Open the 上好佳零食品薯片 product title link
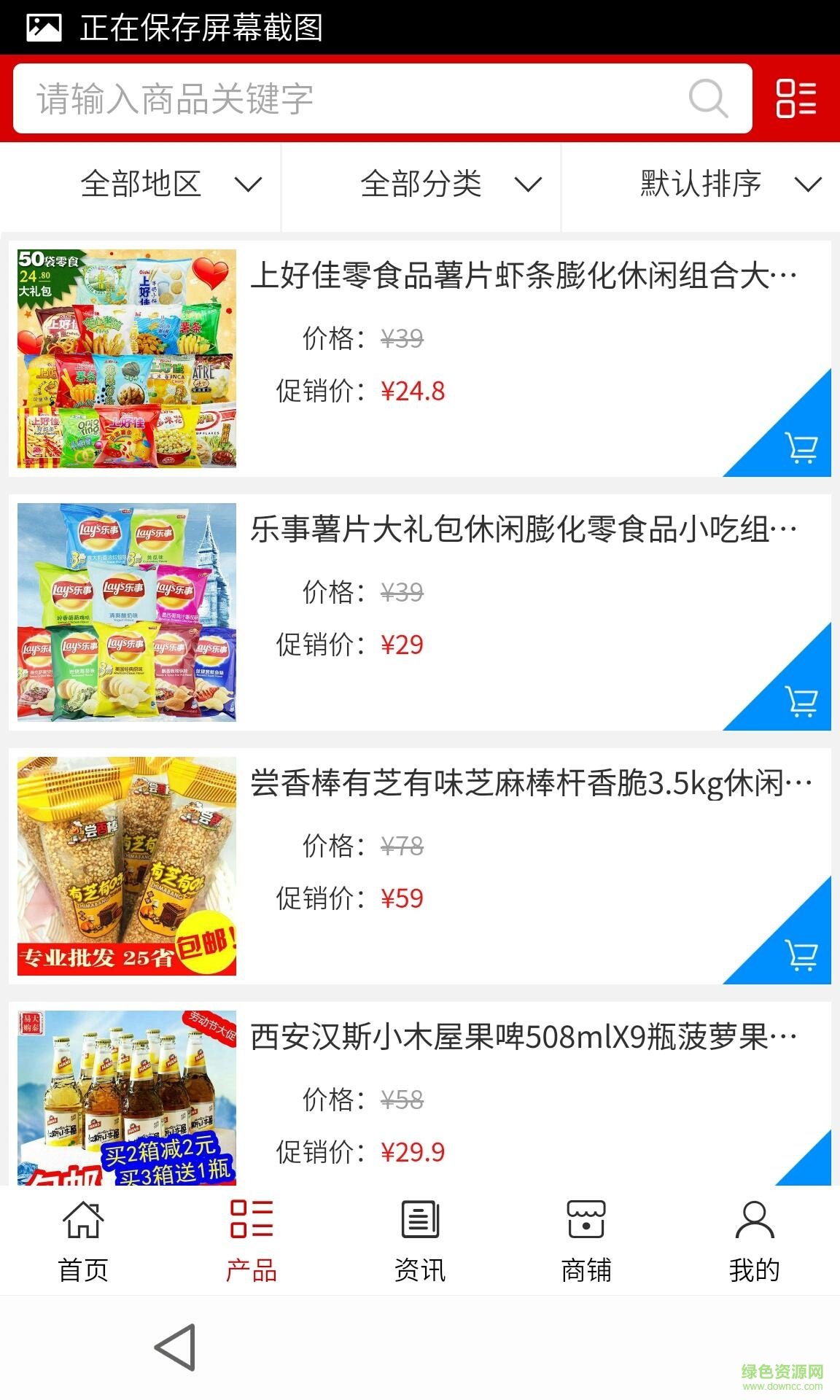Screen dimensions: 840x1400 [x=525, y=276]
